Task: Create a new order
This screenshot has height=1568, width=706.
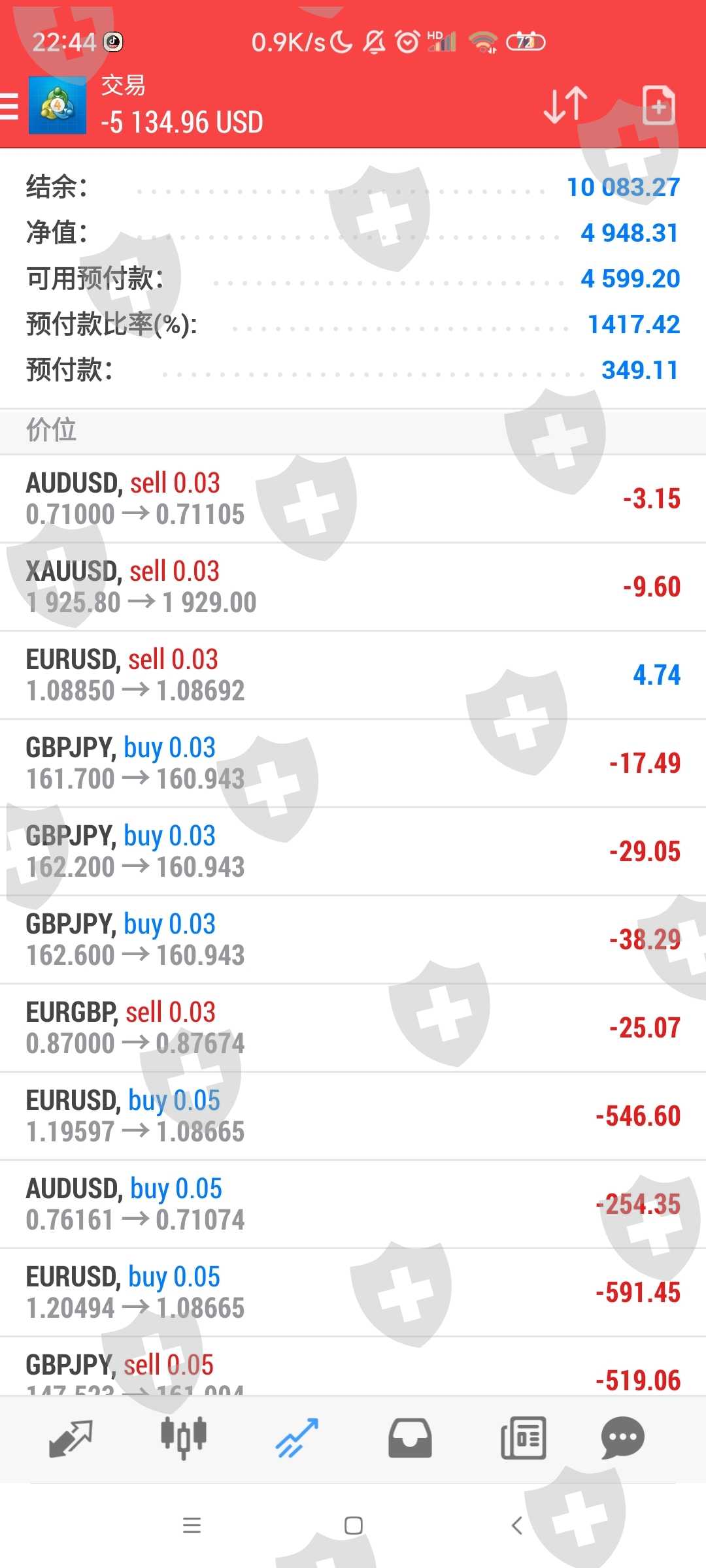Action: pos(658,105)
